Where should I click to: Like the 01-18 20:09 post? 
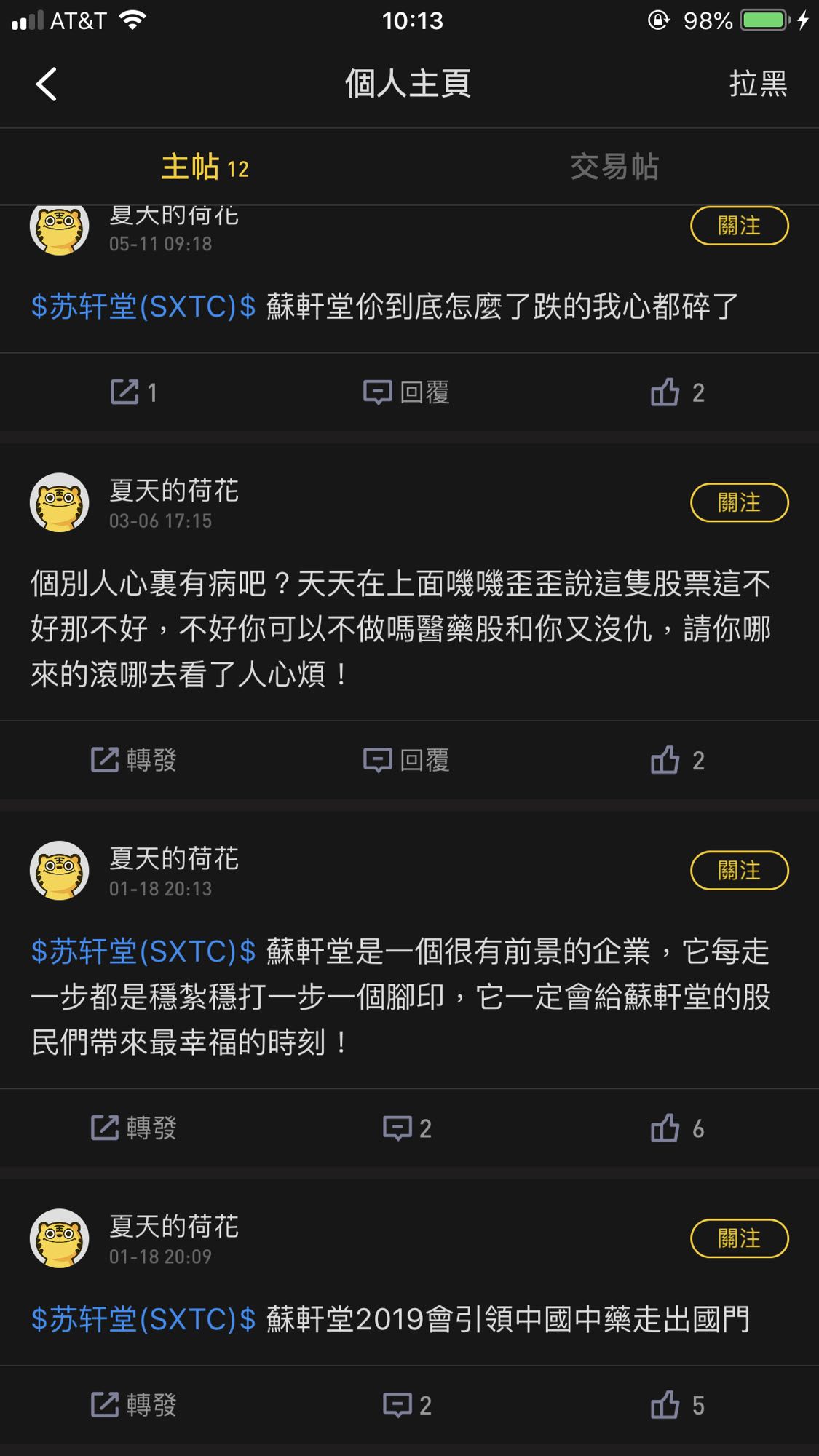click(x=677, y=1405)
